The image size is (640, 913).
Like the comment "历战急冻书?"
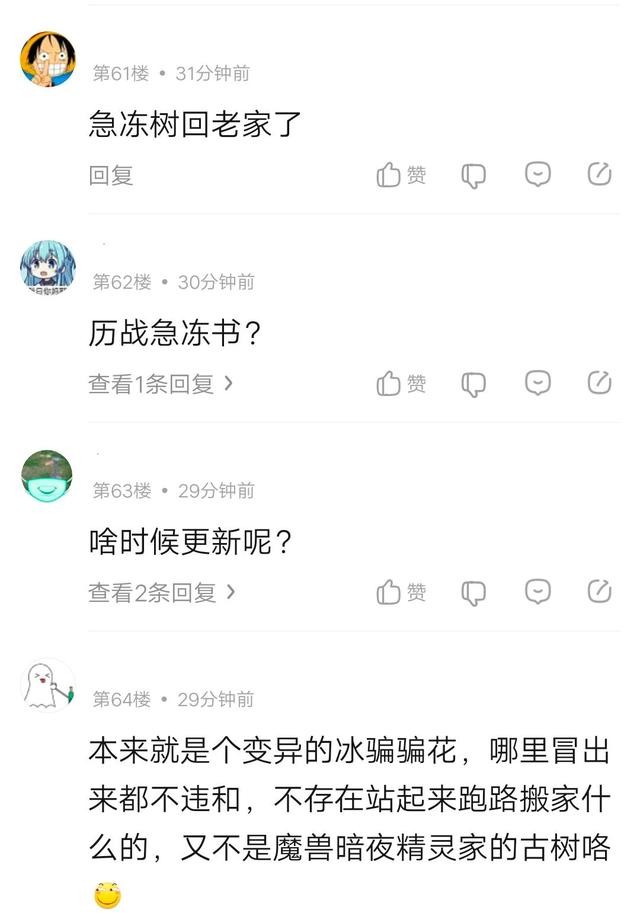[401, 384]
